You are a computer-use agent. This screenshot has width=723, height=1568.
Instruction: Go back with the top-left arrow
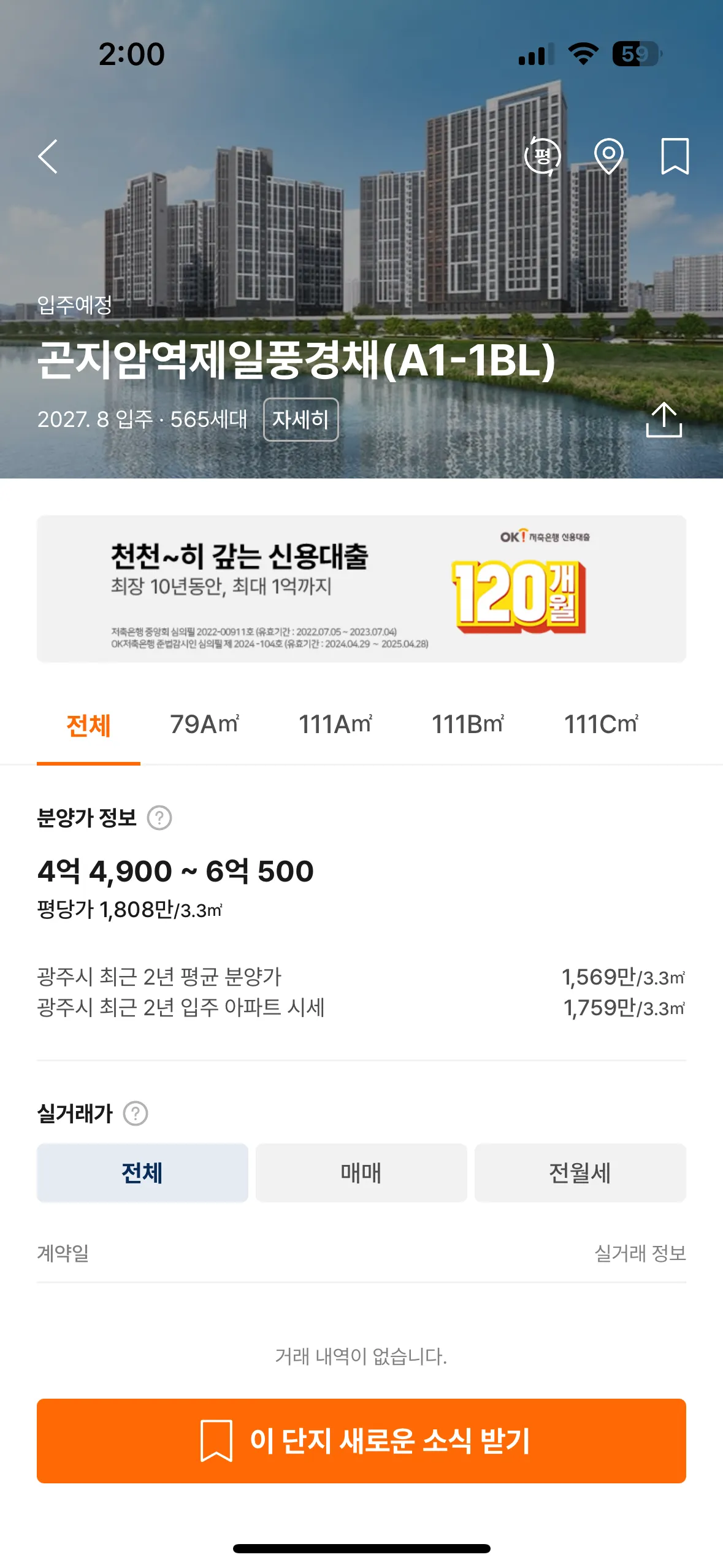48,156
